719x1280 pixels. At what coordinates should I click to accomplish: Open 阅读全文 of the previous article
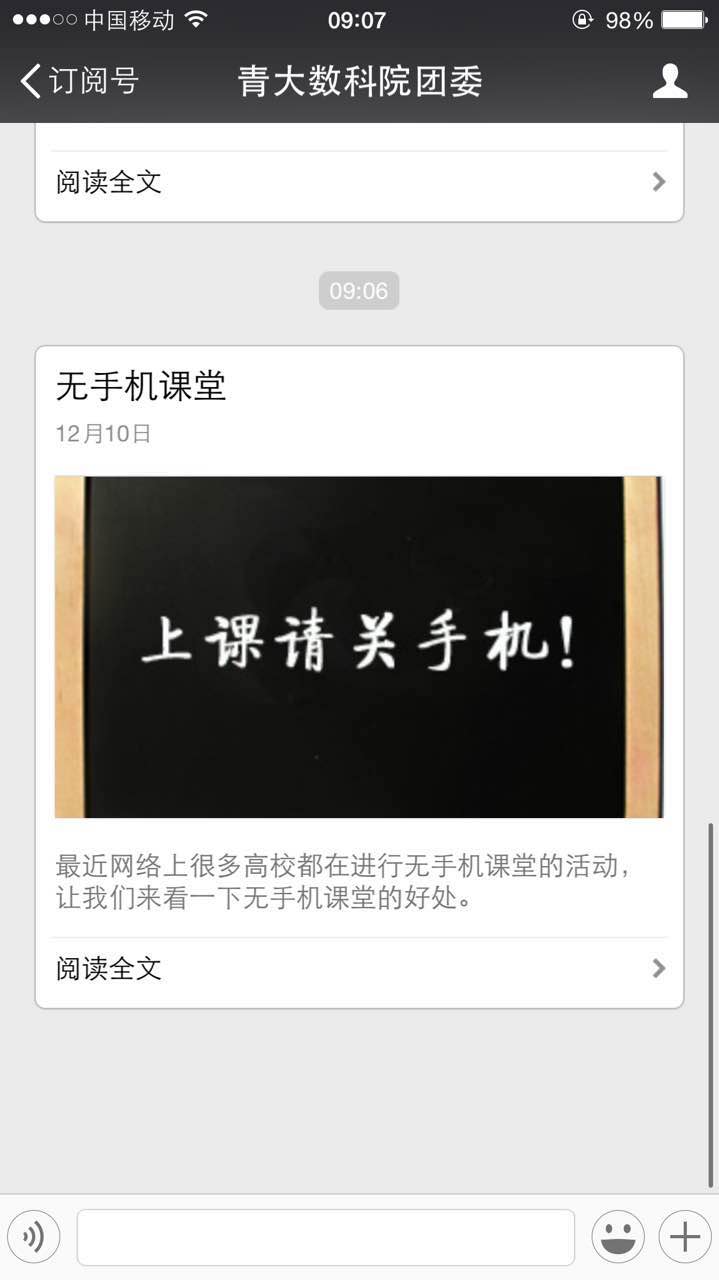tap(358, 182)
